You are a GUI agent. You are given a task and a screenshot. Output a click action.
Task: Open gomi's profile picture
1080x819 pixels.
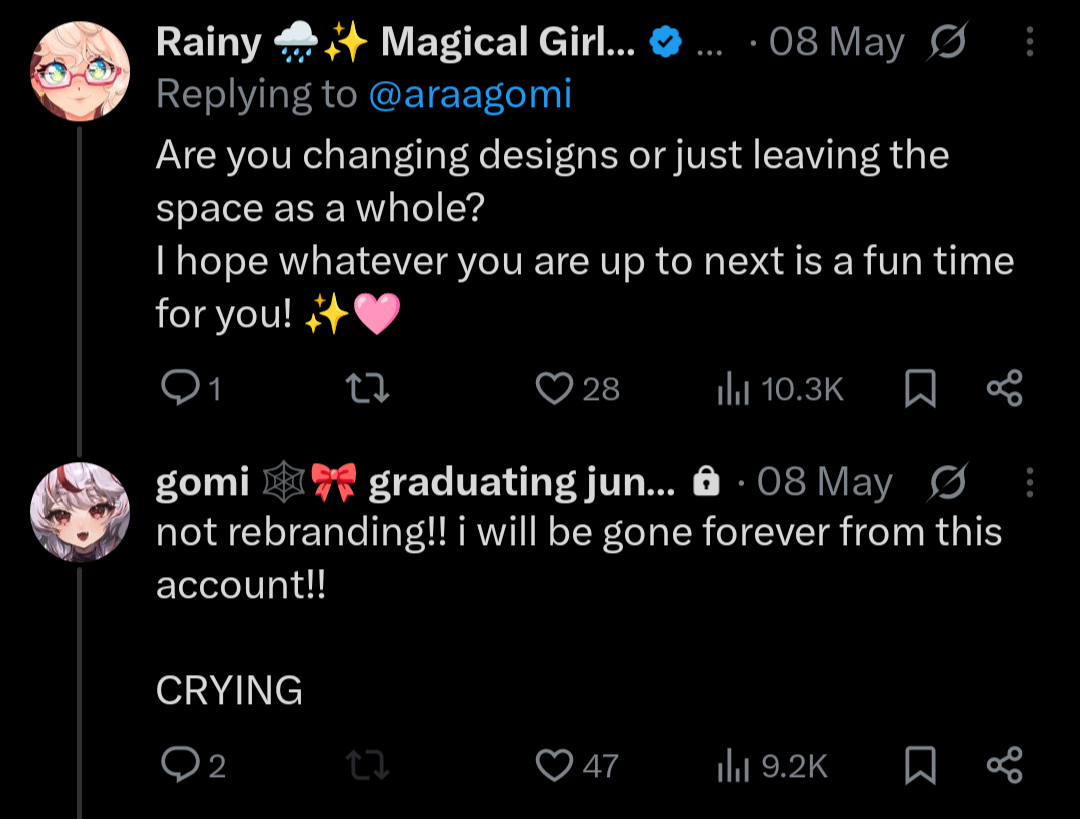pyautogui.click(x=79, y=511)
